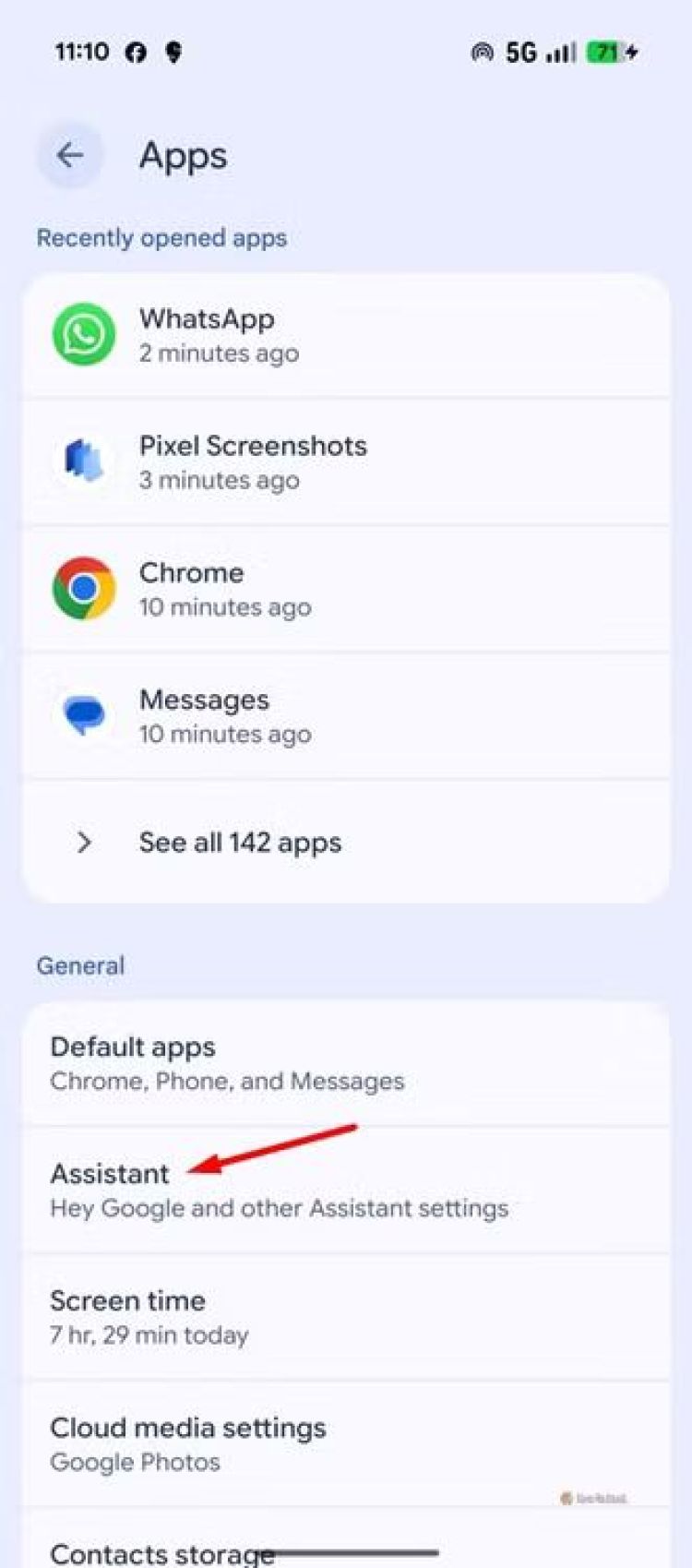Open Pixel Screenshots app settings
Viewport: 692px width, 1568px height.
[346, 461]
